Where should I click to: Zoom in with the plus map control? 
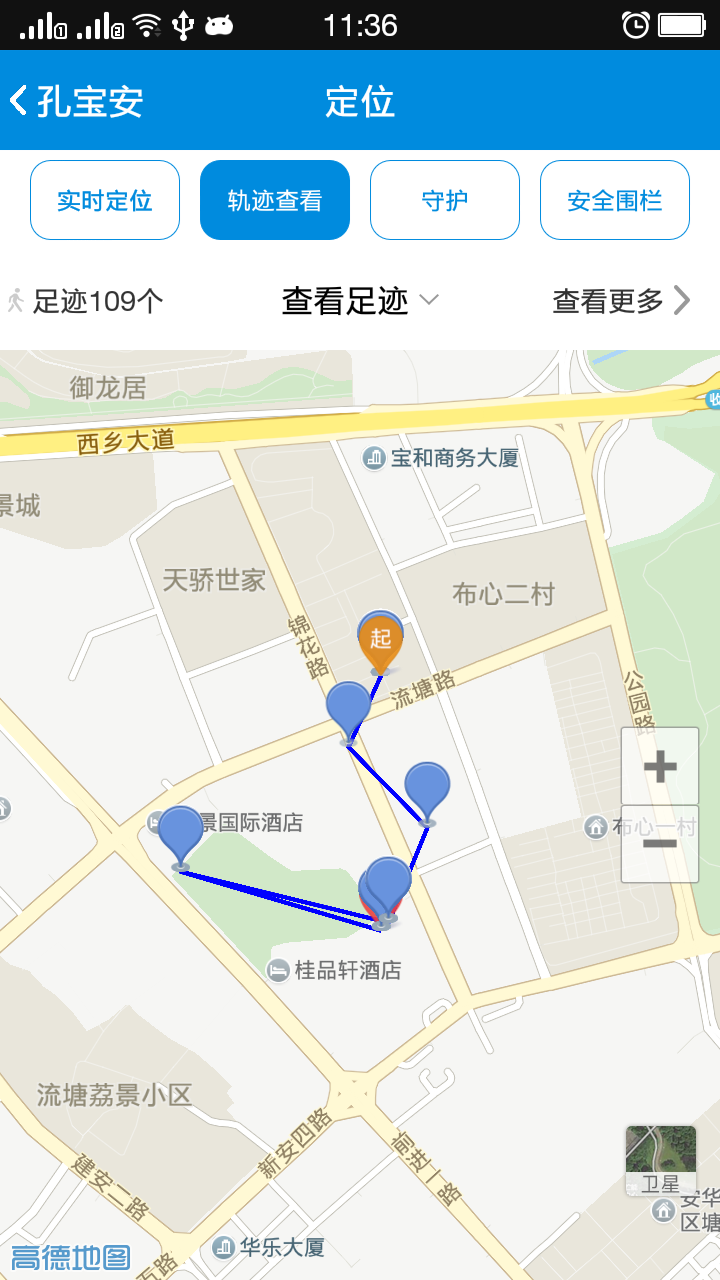click(x=660, y=765)
